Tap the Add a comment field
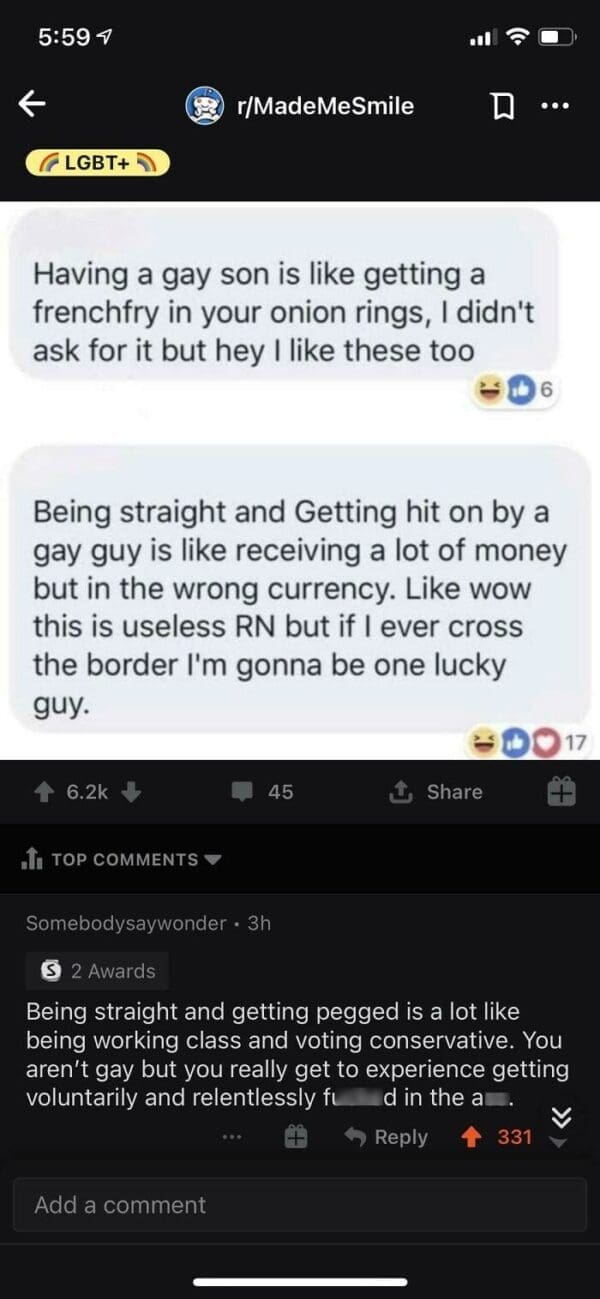Viewport: 600px width, 1299px height. (x=300, y=1205)
